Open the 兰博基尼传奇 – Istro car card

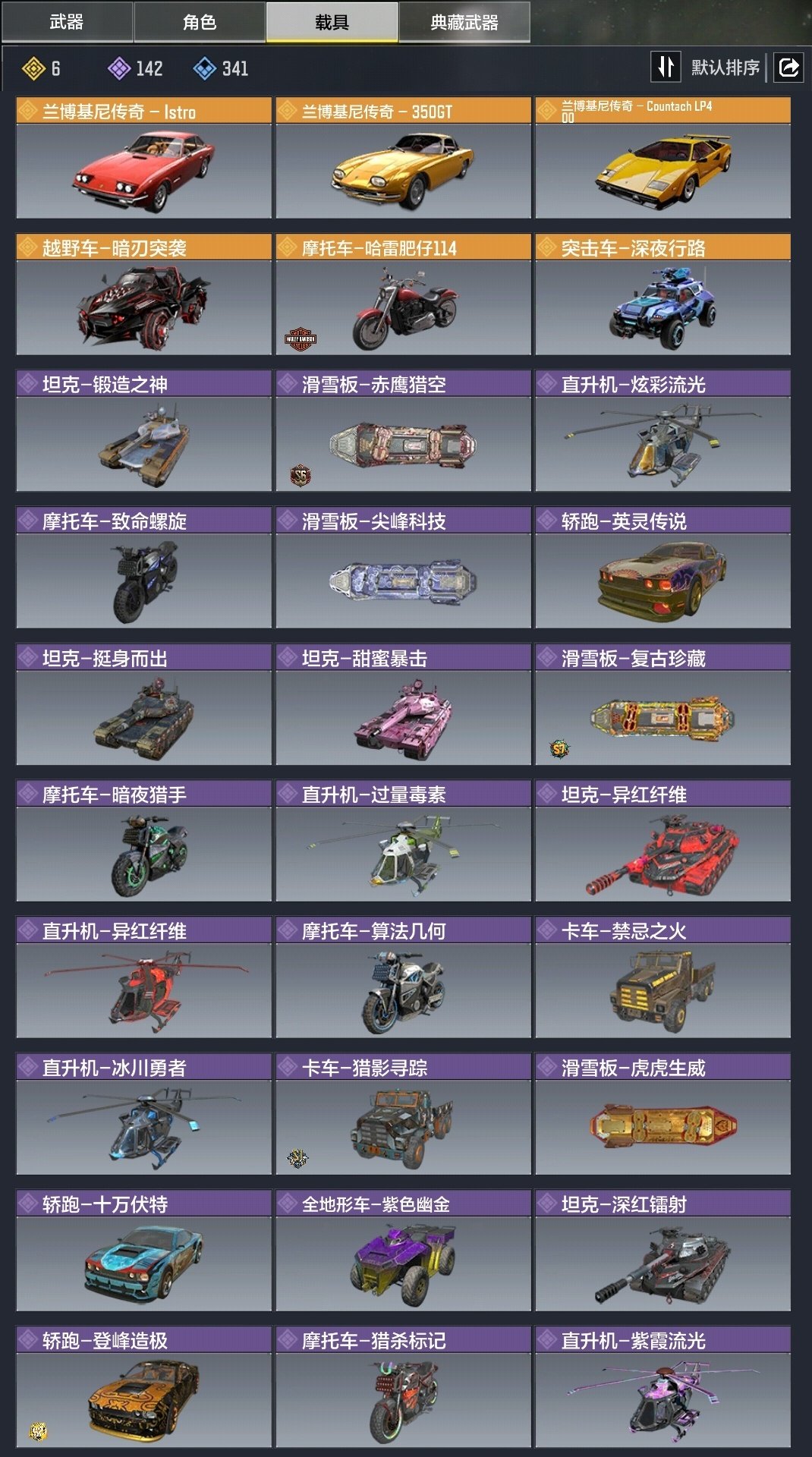pos(143,159)
